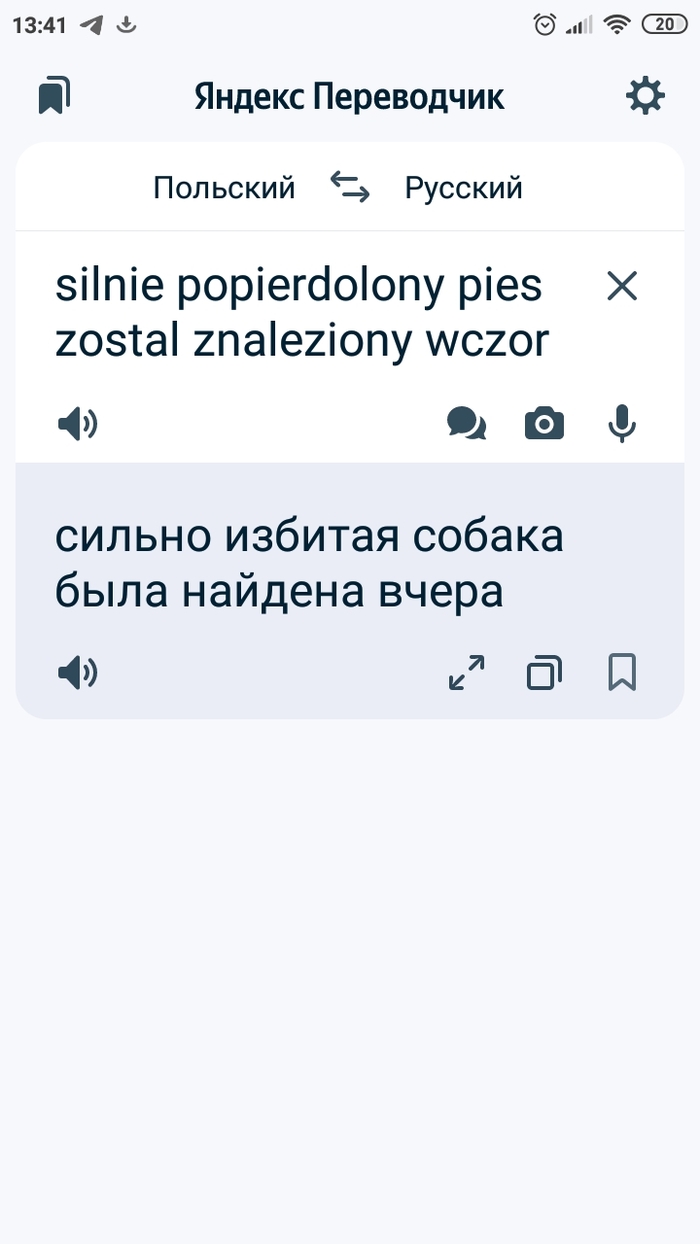Image resolution: width=700 pixels, height=1244 pixels.
Task: Select source language Польский
Action: click(x=224, y=188)
